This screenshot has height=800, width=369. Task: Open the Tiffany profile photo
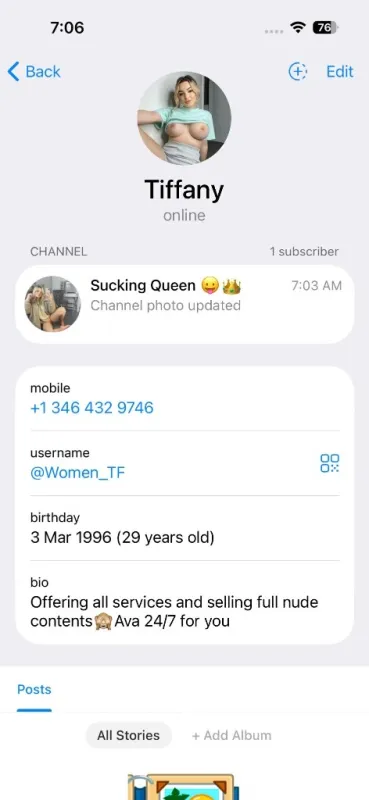coord(184,118)
